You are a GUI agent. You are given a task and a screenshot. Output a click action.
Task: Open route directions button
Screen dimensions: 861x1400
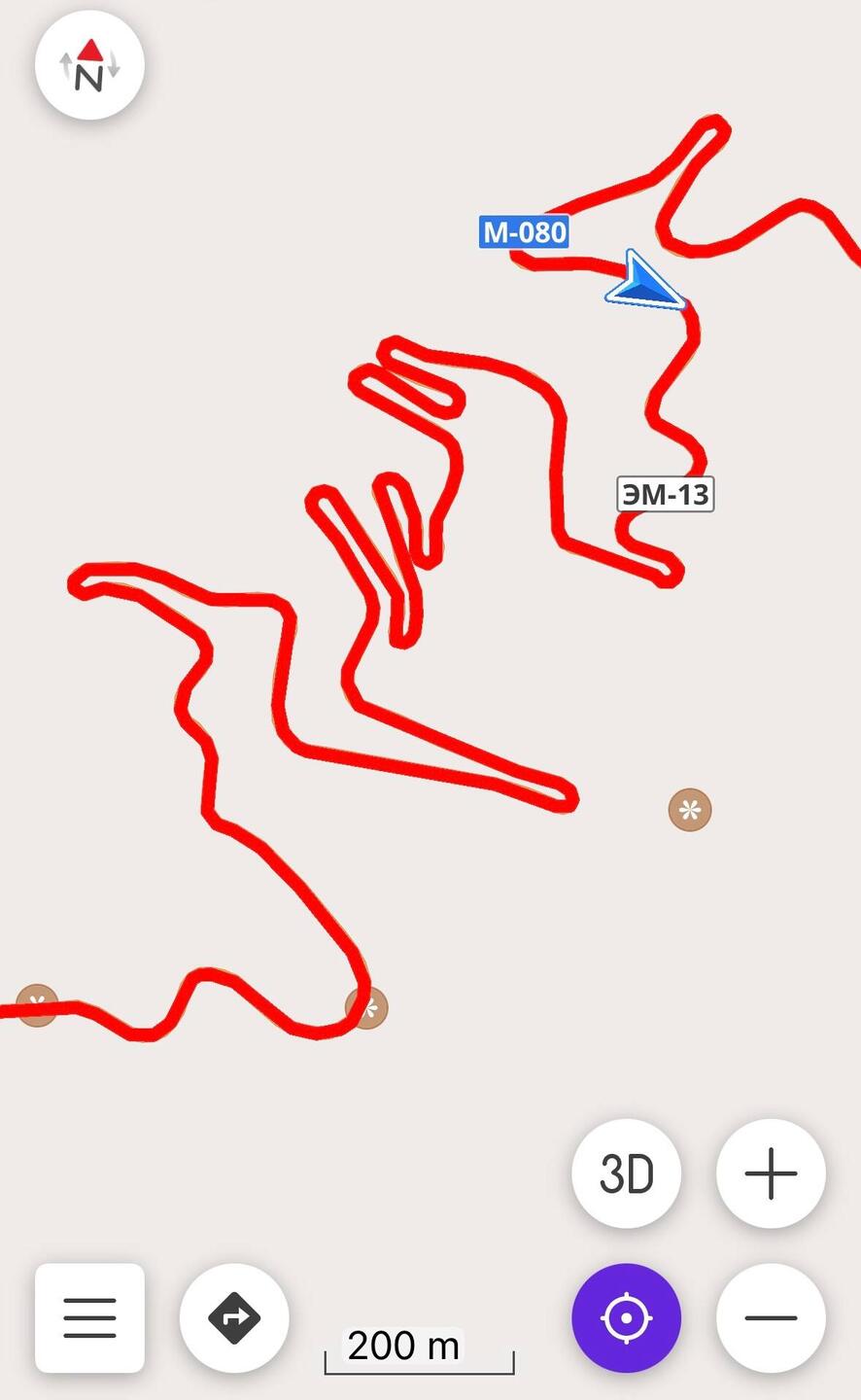(234, 1317)
